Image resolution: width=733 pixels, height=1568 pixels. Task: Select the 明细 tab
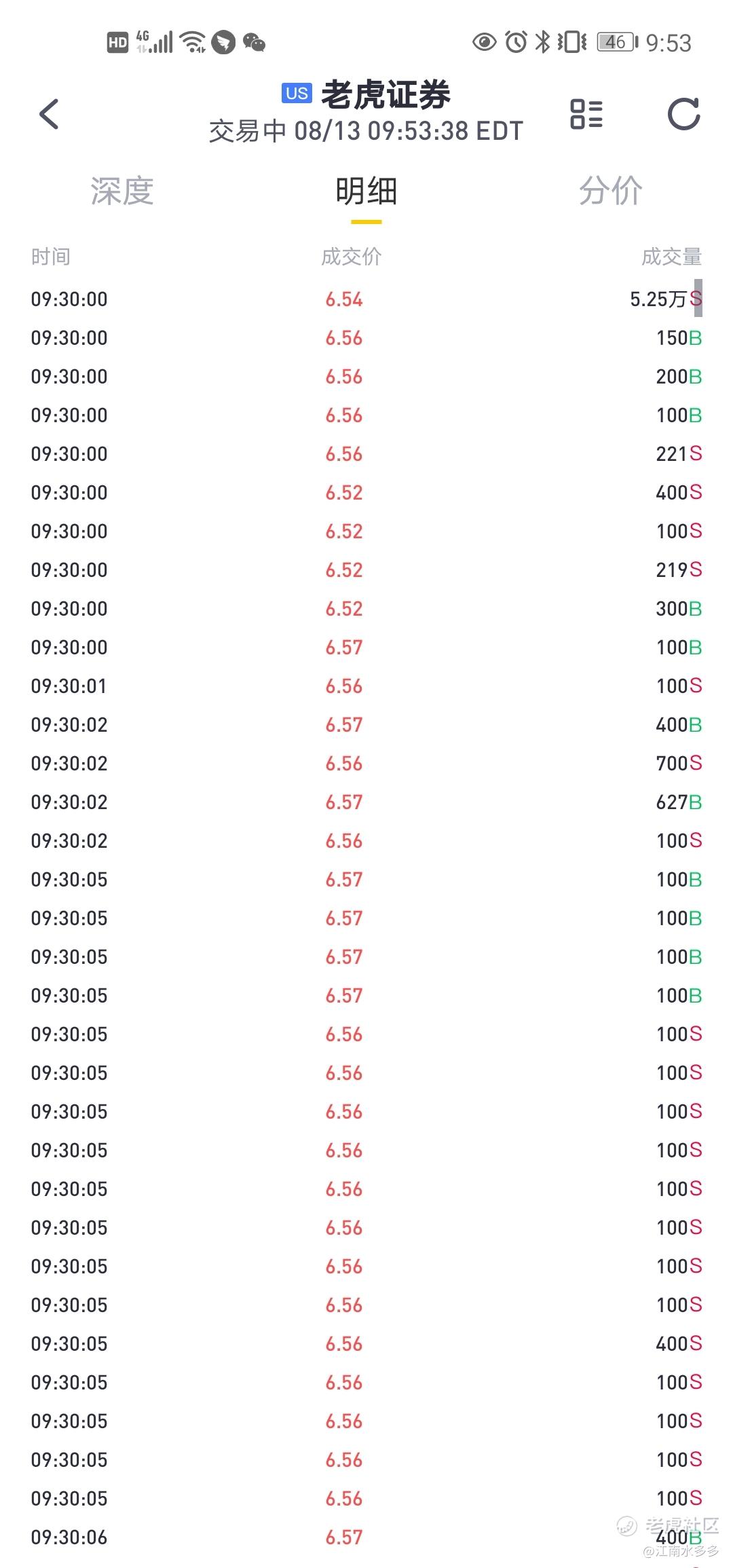click(366, 191)
